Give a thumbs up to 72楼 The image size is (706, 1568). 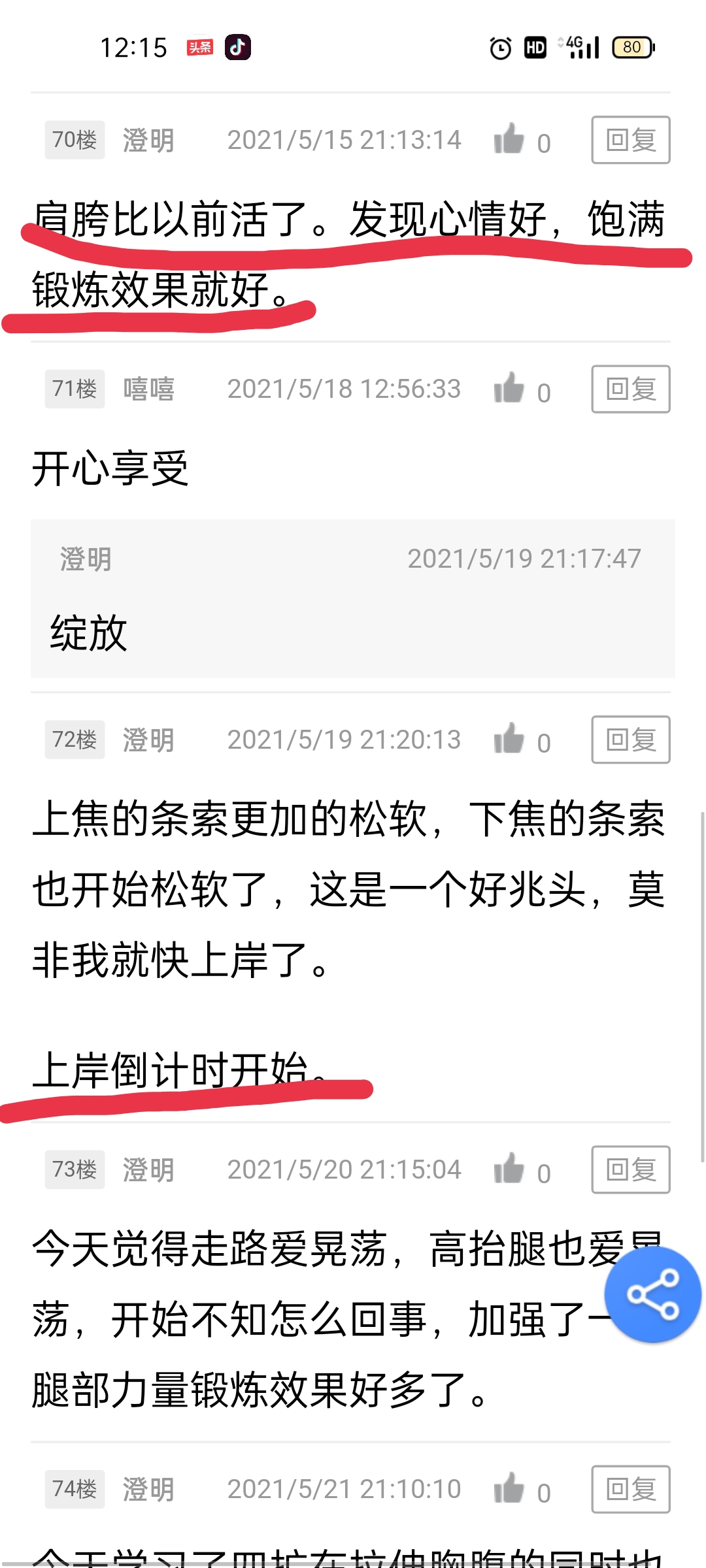tap(509, 739)
